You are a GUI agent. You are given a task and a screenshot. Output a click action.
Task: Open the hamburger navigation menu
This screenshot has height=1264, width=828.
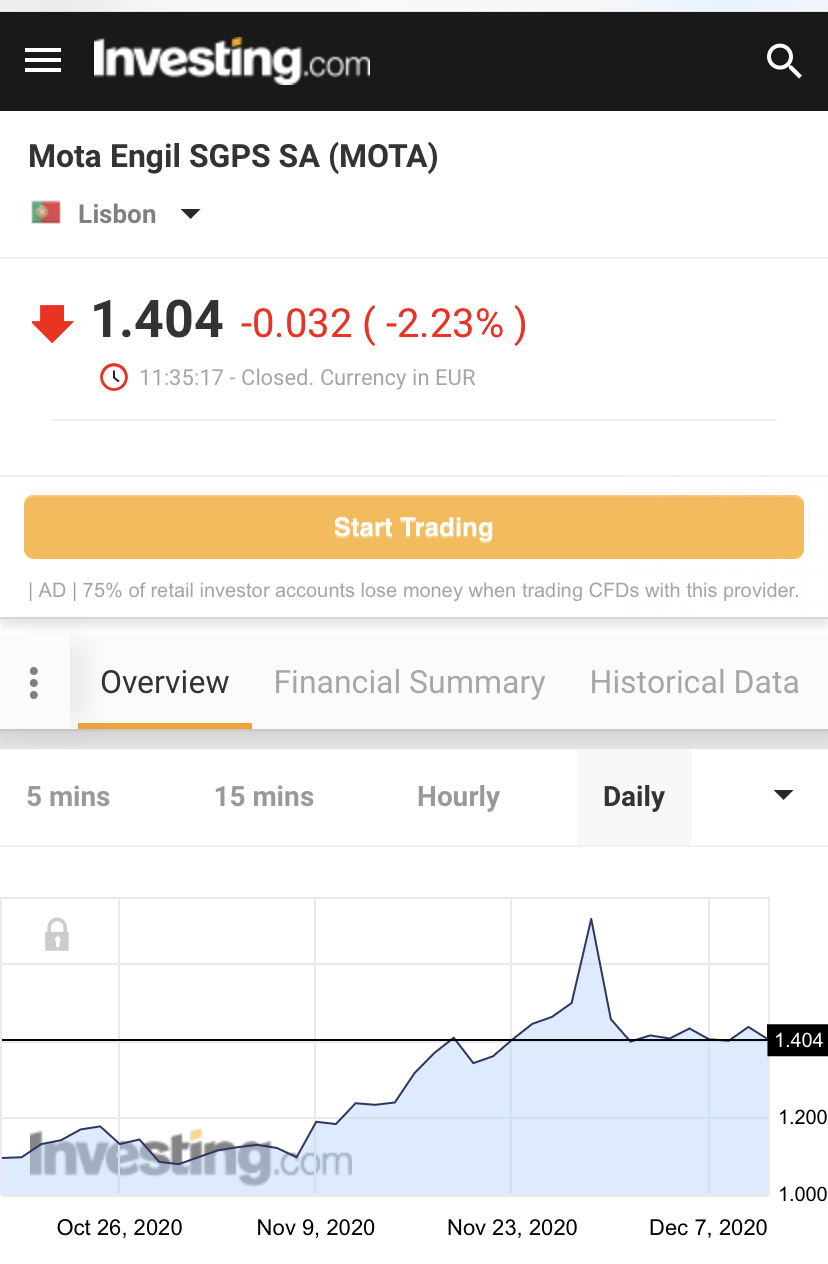43,61
